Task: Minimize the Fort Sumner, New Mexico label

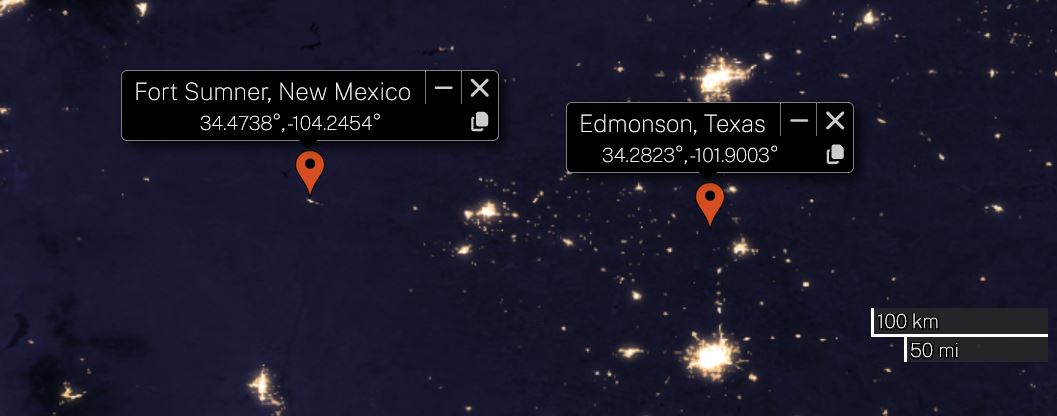Action: tap(444, 89)
